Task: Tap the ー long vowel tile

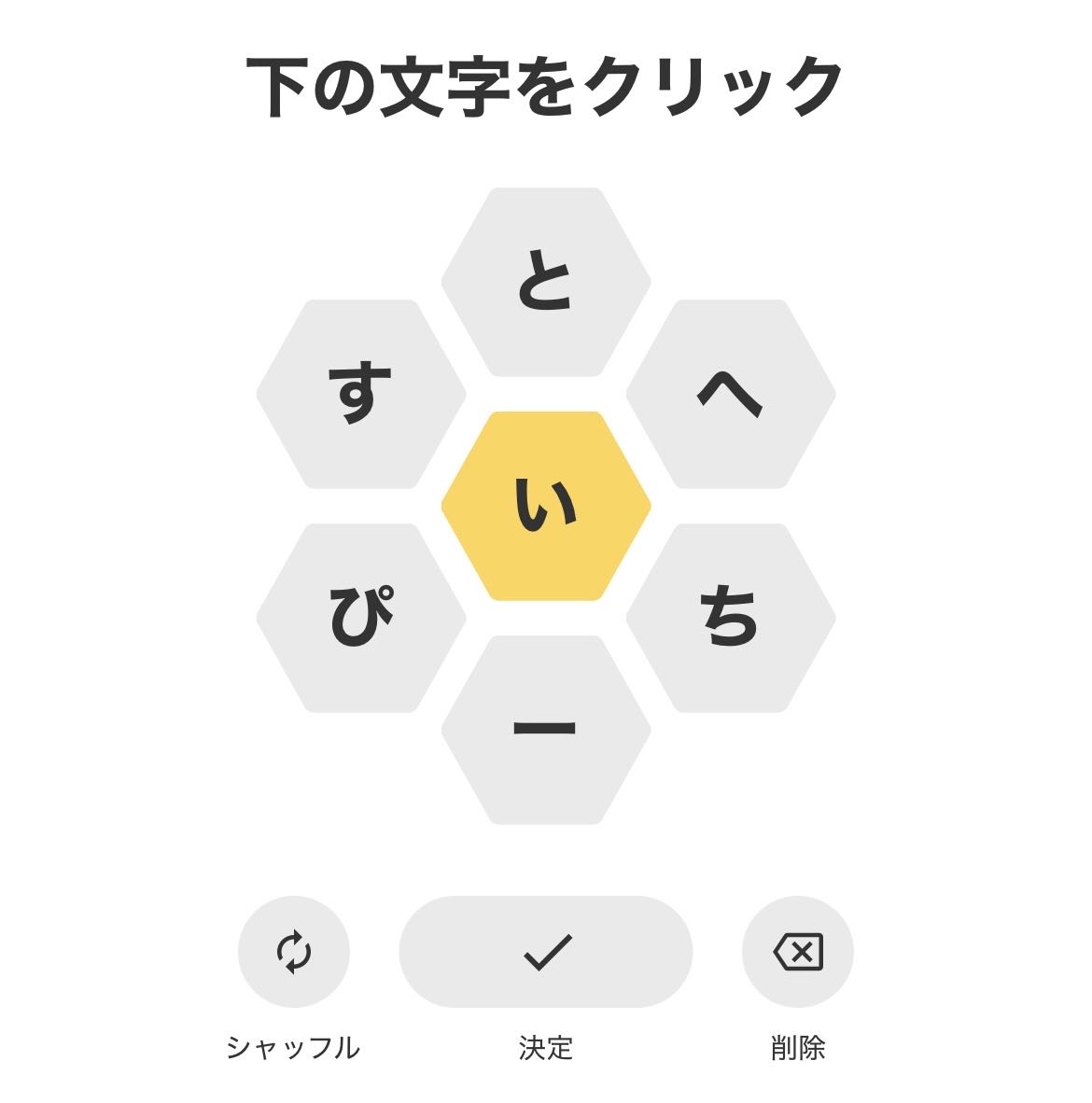Action: click(546, 730)
